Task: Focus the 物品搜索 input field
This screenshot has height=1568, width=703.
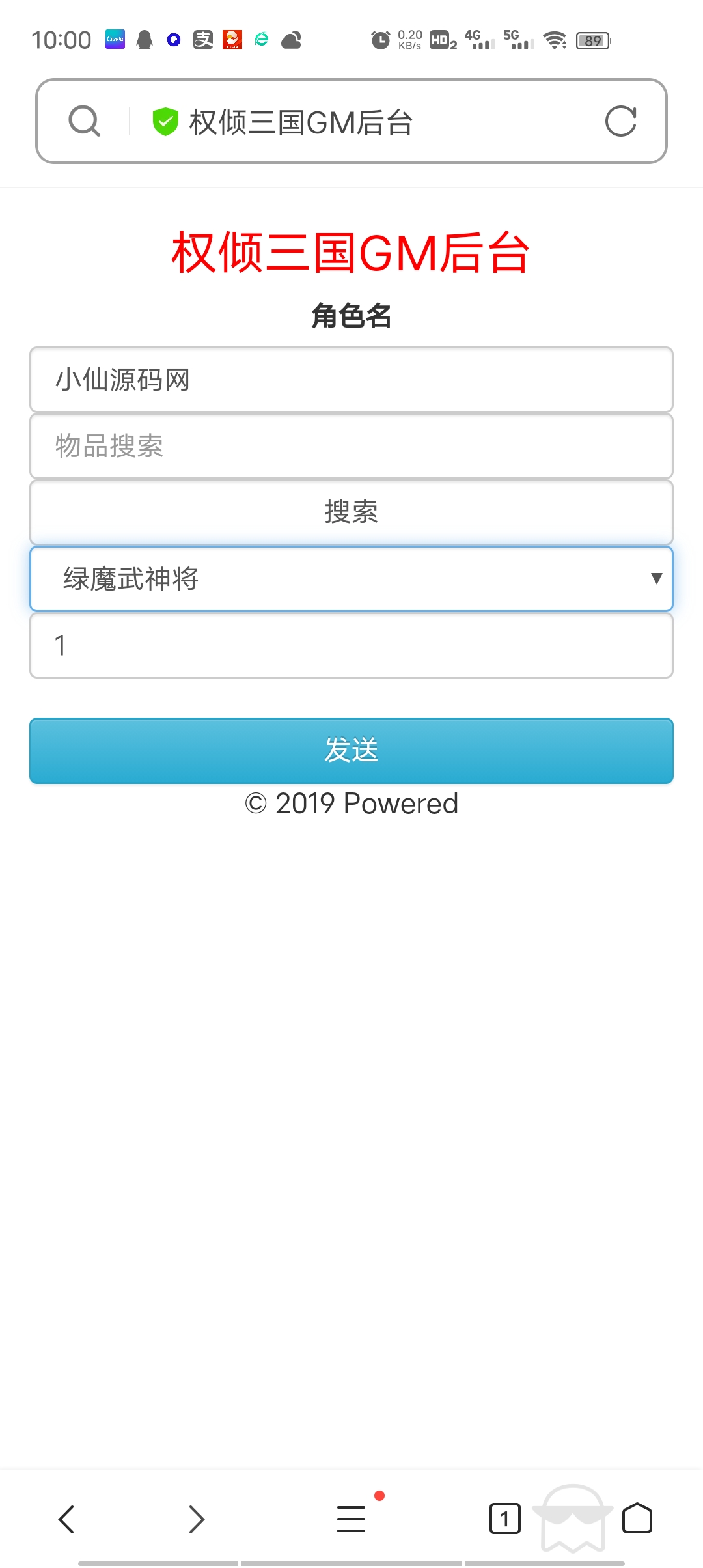Action: [351, 446]
